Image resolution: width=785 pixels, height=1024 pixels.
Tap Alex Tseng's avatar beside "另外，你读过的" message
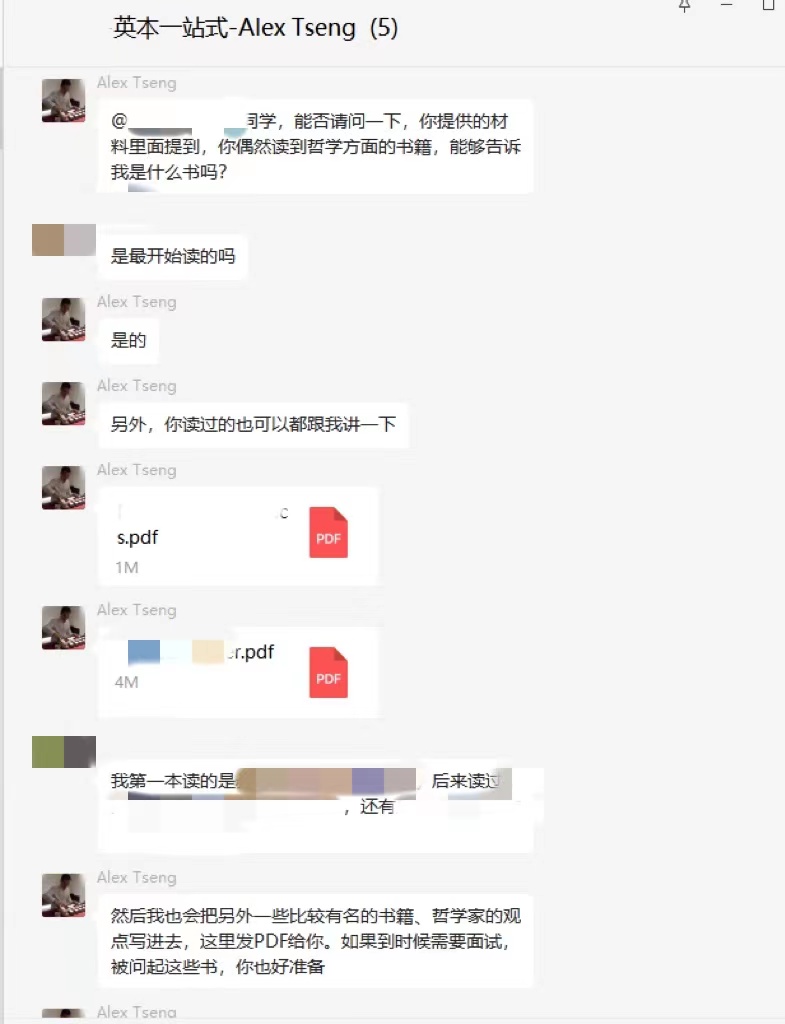(63, 403)
